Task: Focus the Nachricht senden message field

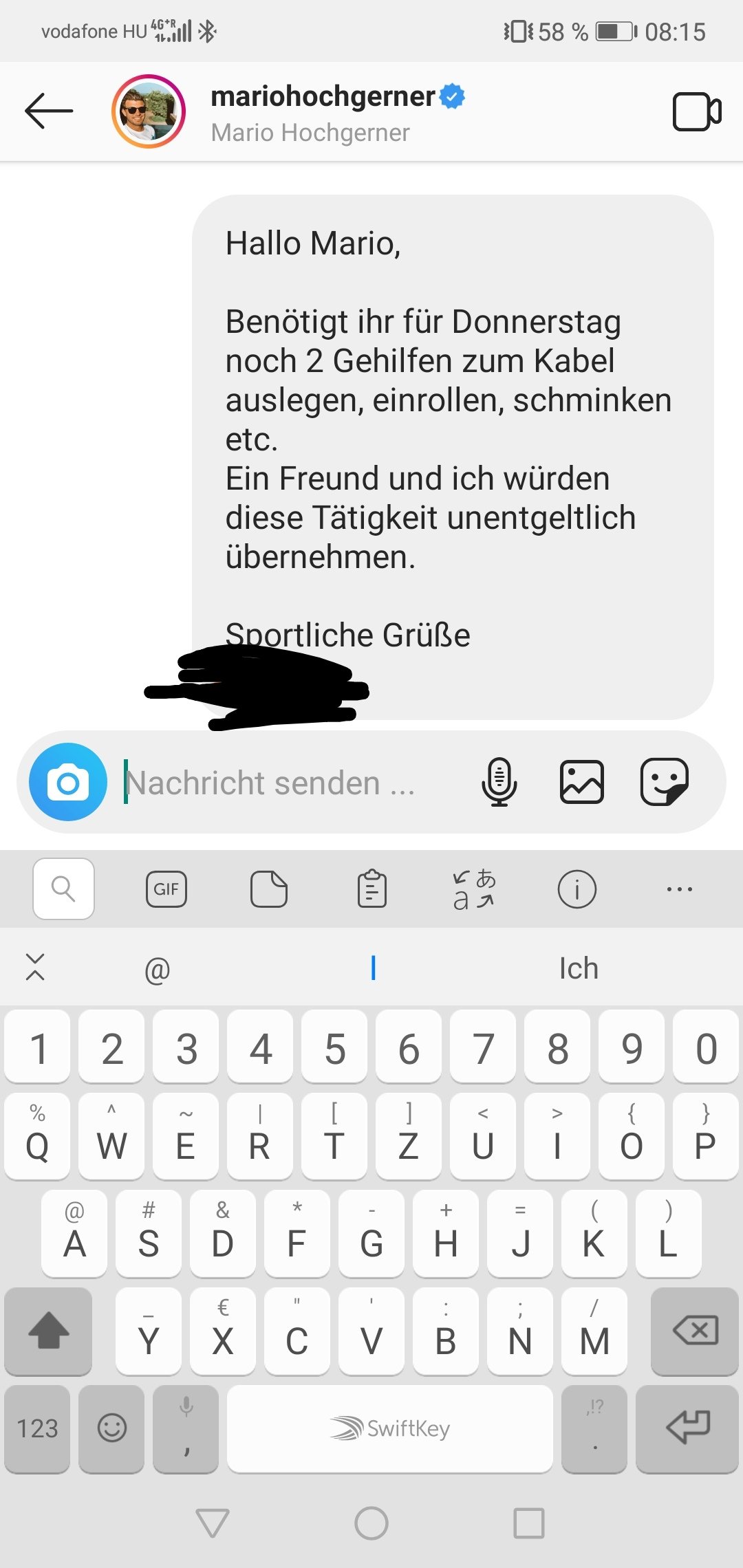Action: pos(289,783)
